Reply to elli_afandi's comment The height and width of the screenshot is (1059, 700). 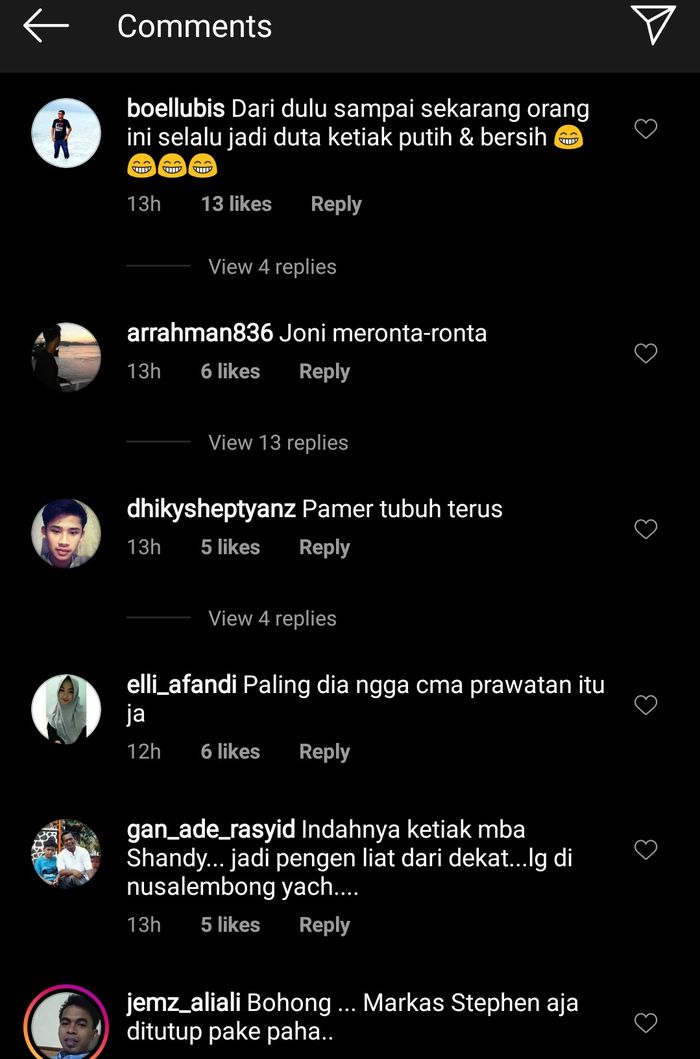pos(324,752)
